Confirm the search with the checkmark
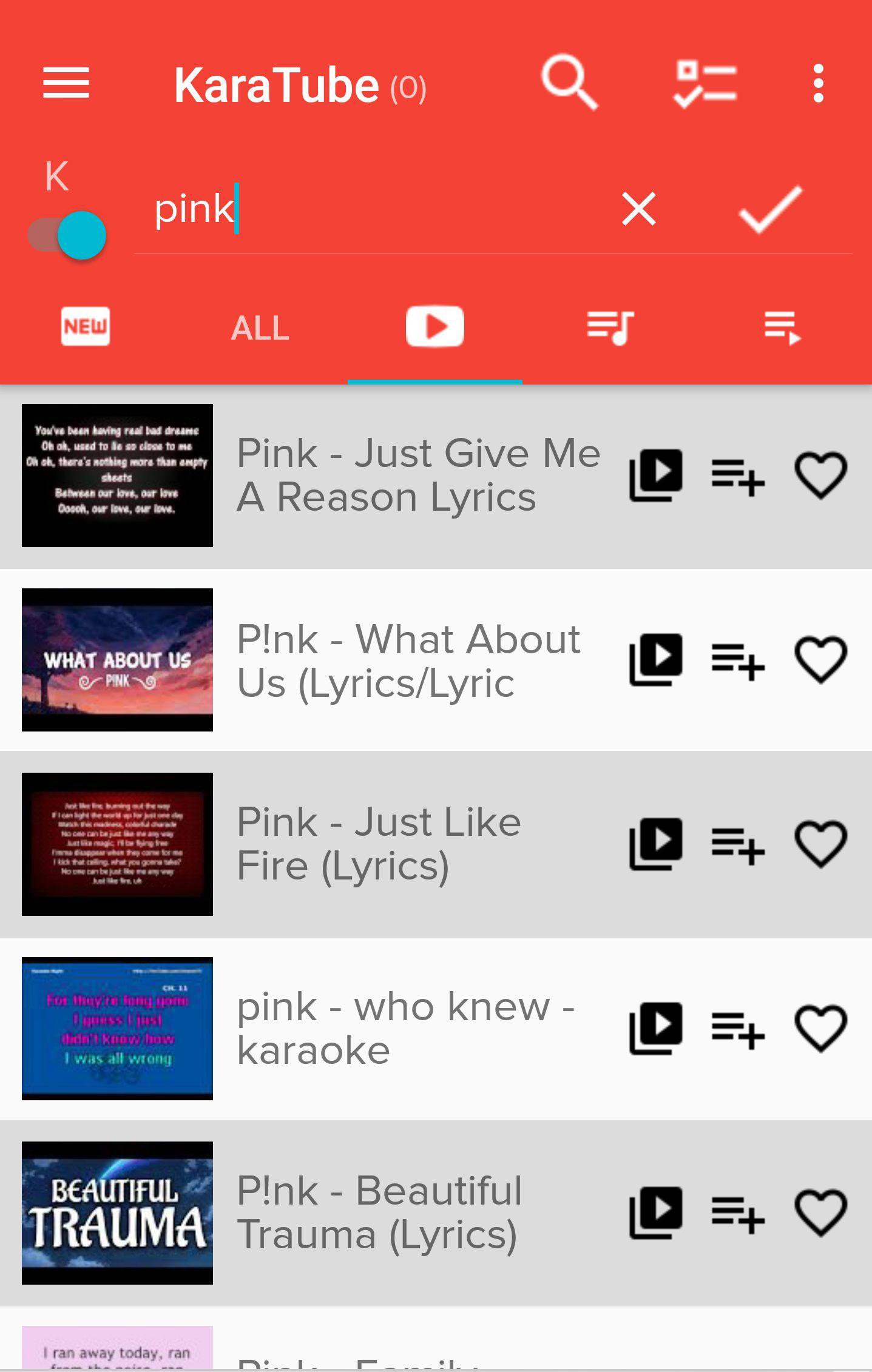872x1372 pixels. tap(770, 209)
